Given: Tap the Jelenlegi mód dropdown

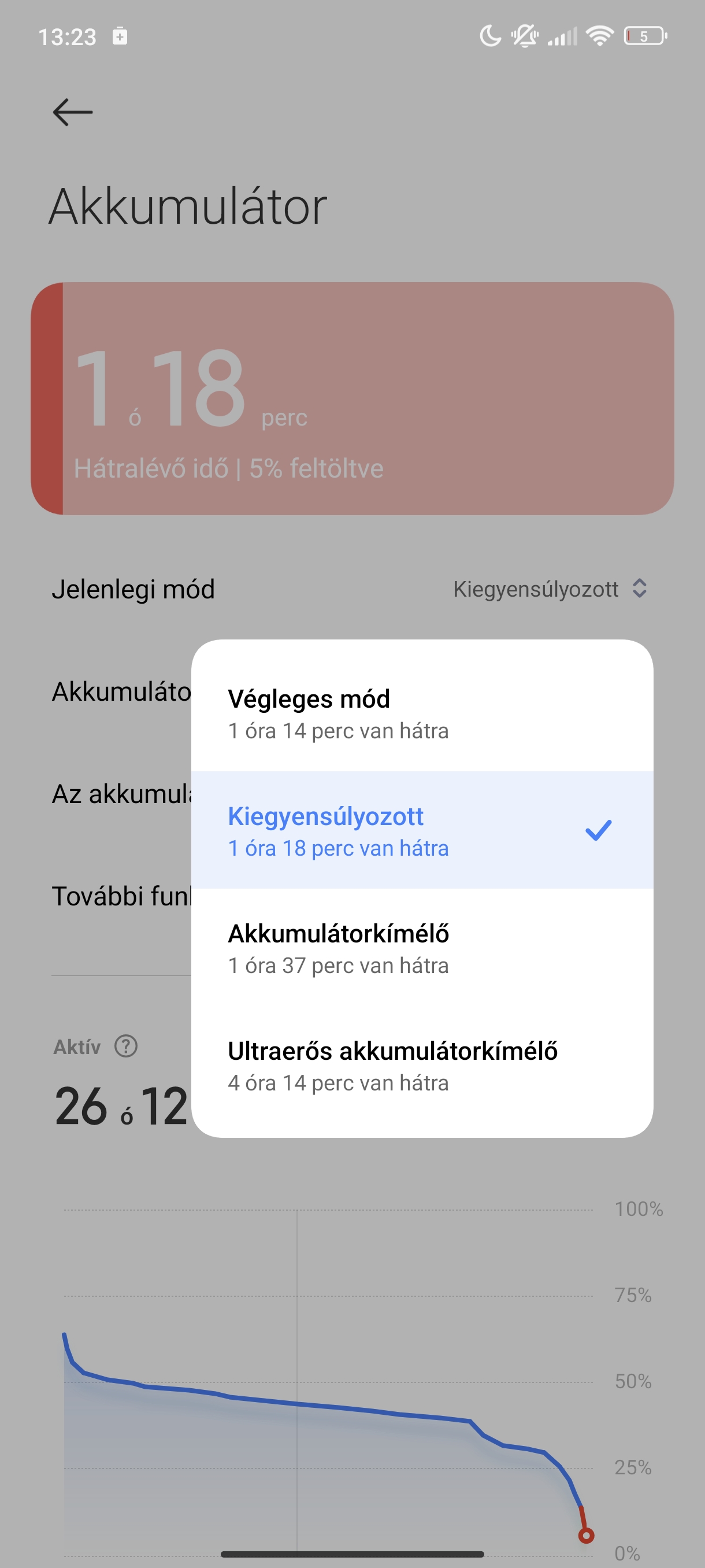Looking at the screenshot, I should click(550, 589).
